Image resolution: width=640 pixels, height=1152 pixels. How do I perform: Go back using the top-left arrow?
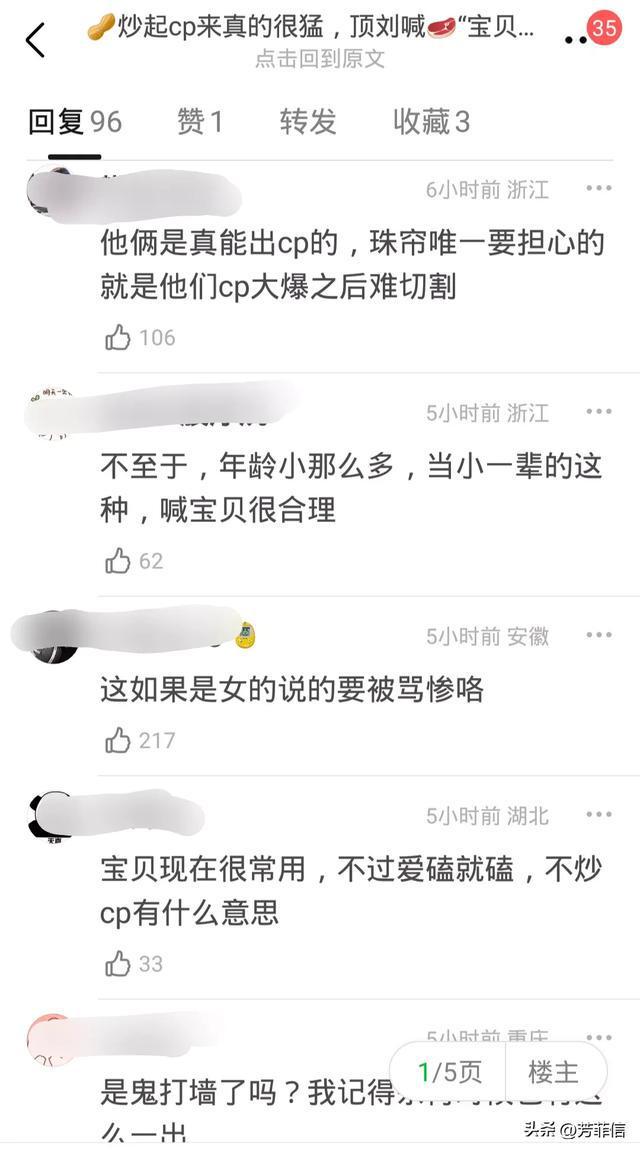[x=35, y=40]
